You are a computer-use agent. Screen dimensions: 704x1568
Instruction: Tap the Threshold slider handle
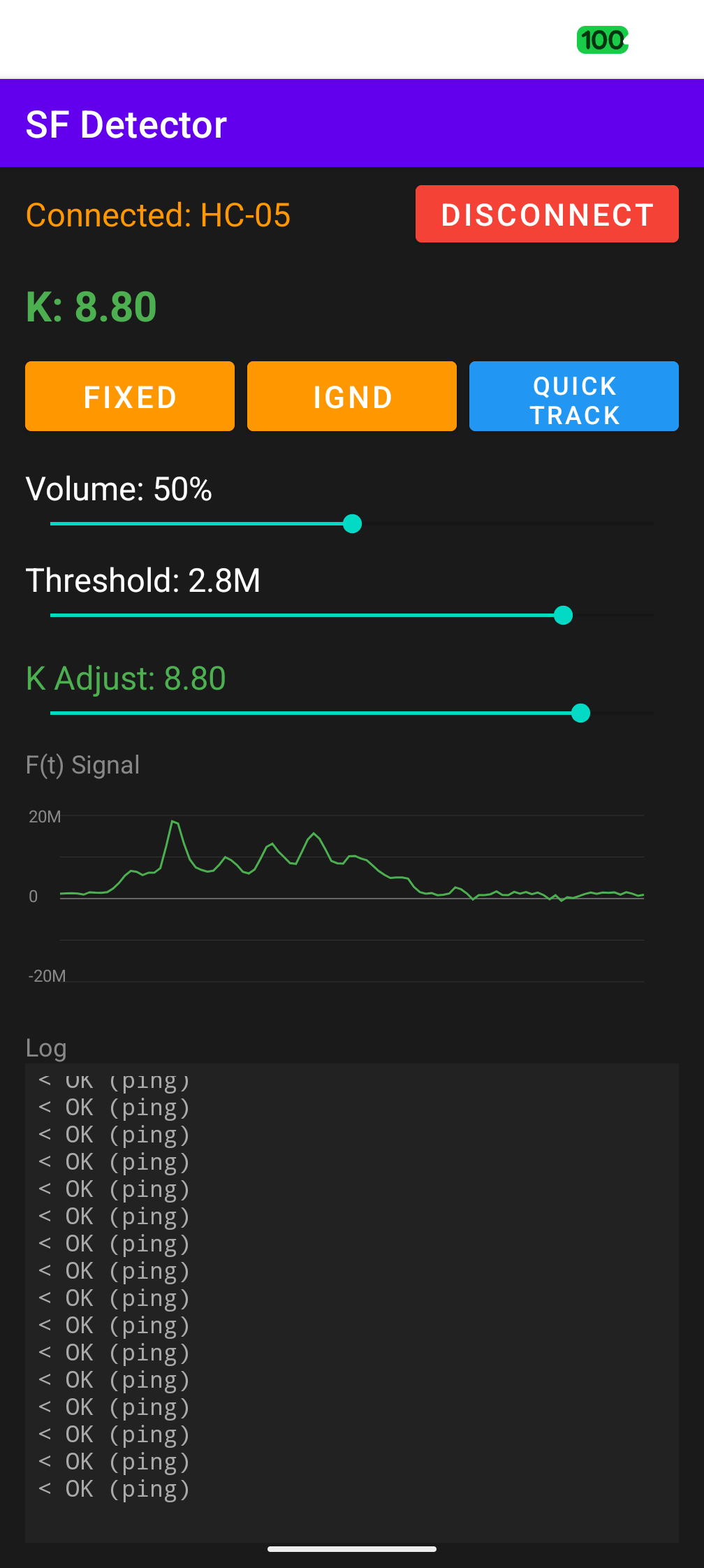tap(563, 615)
